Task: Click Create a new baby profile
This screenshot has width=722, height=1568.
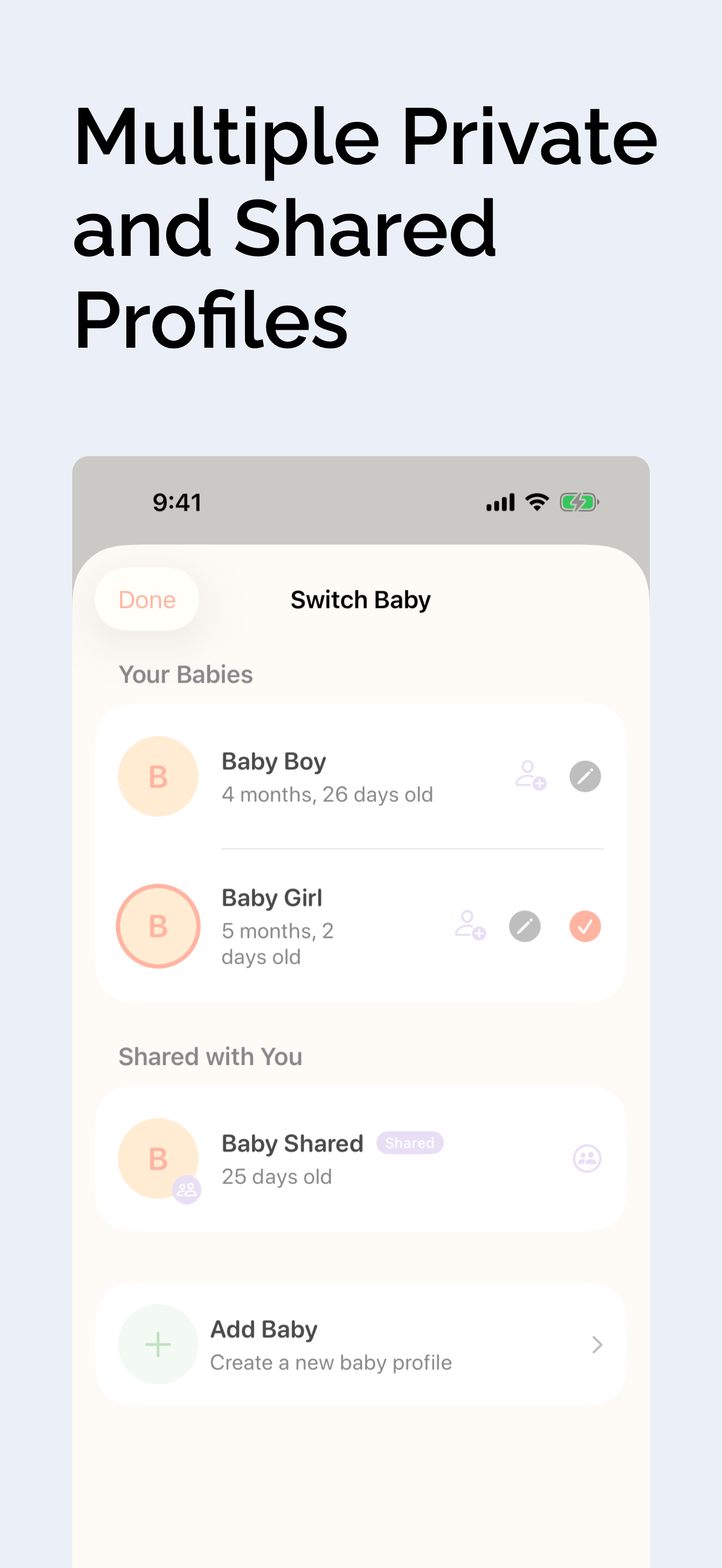Action: point(331,1362)
